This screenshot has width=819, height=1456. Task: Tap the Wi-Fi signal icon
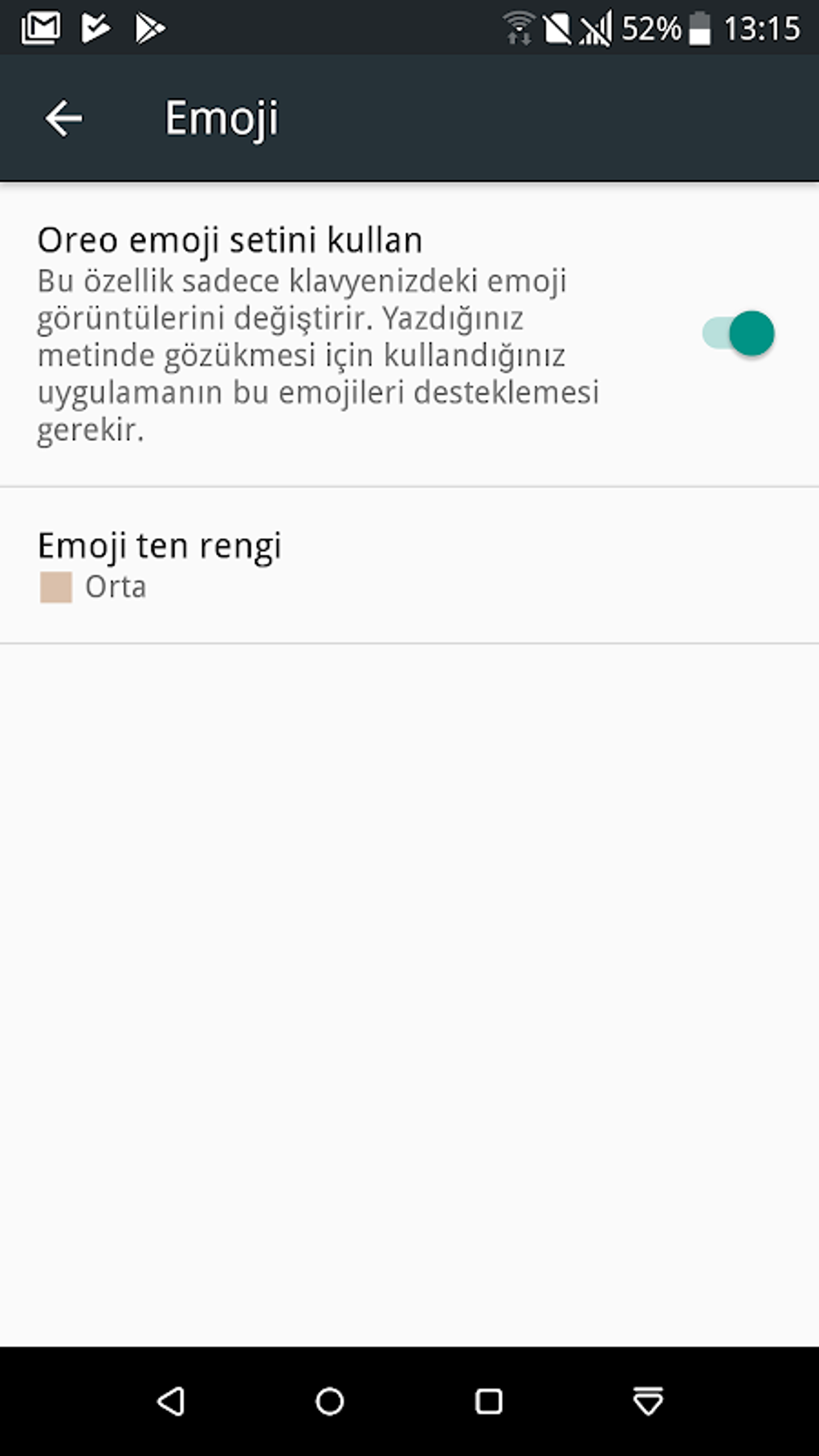click(518, 27)
